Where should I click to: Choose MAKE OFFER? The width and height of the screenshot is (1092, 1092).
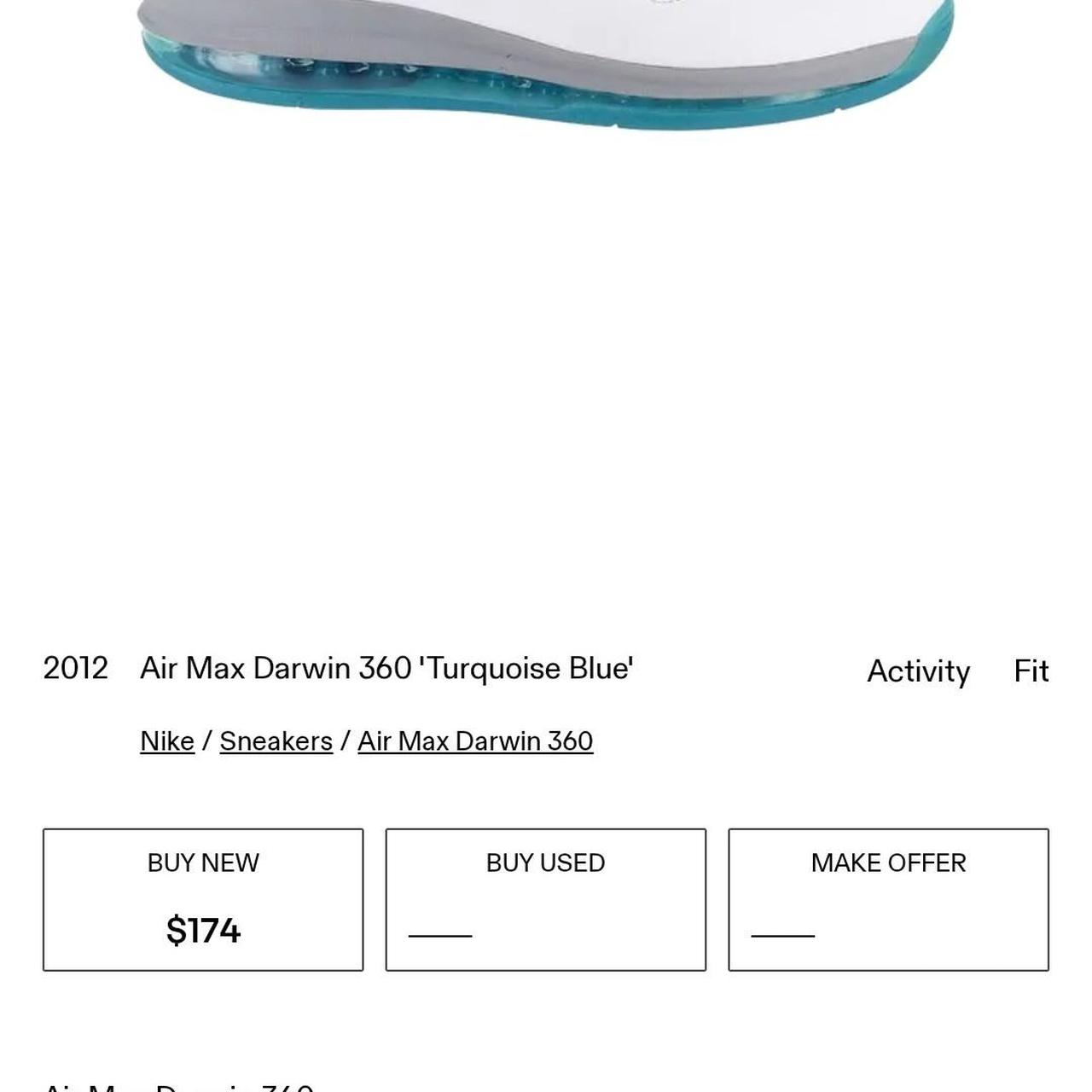(x=888, y=899)
